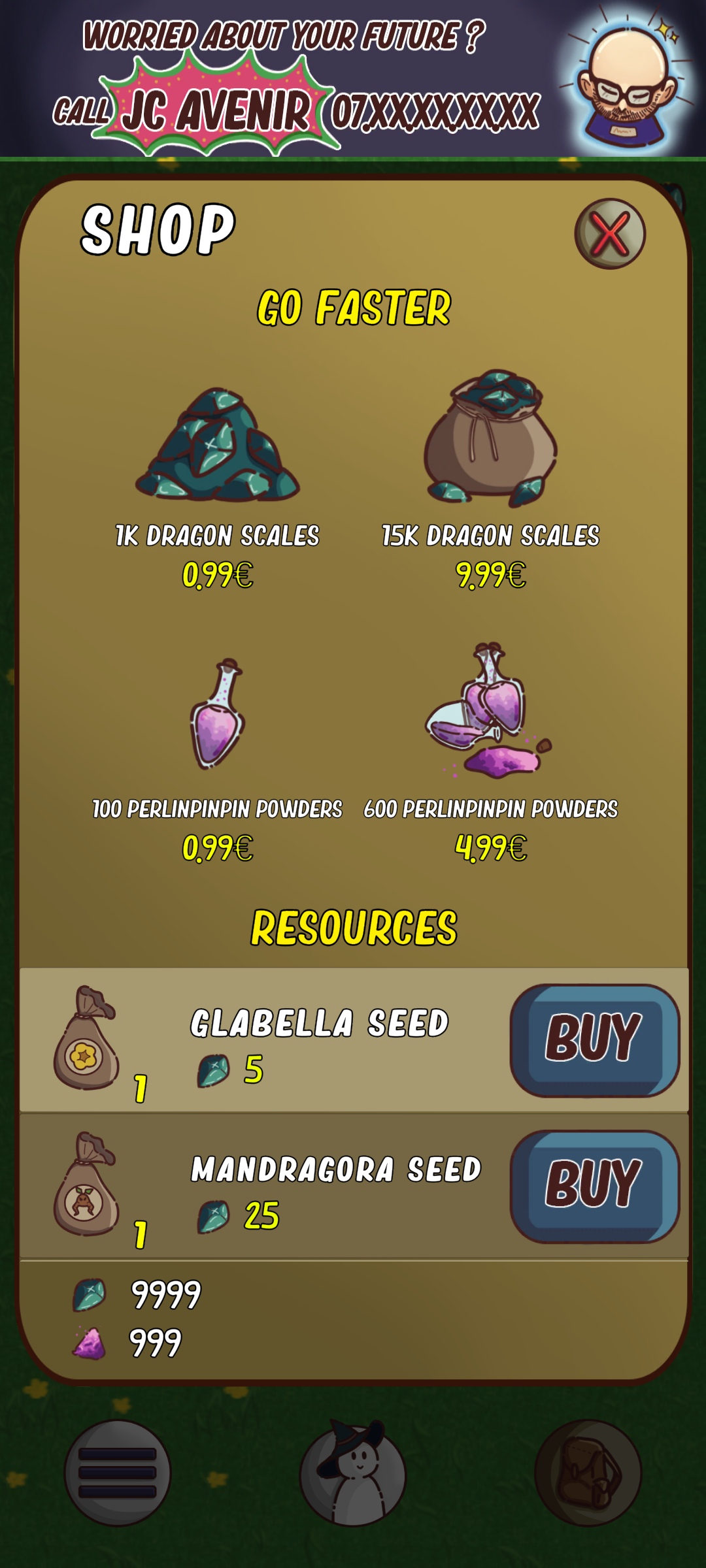Tap the JC Avenir banner
Viewport: 706px width, 1568px height.
[353, 78]
